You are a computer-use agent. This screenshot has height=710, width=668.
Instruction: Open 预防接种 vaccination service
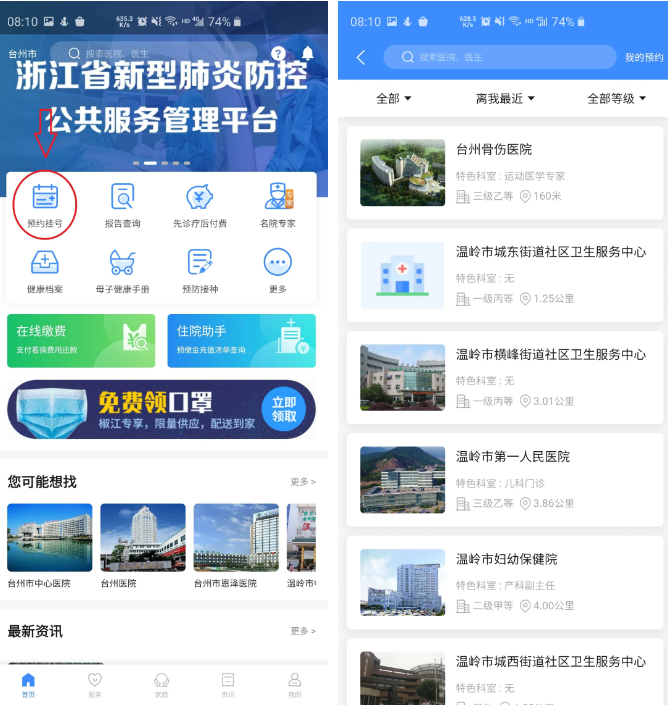click(200, 271)
